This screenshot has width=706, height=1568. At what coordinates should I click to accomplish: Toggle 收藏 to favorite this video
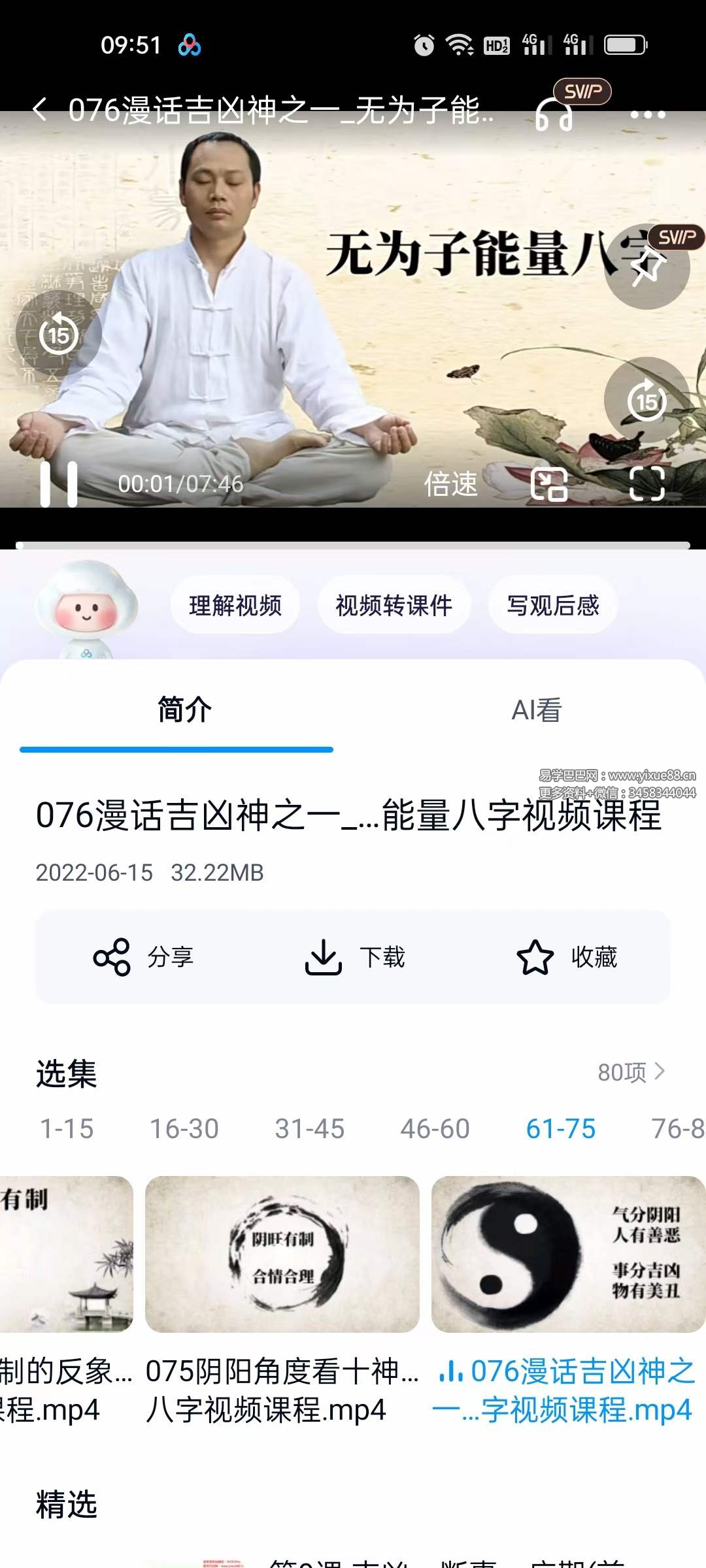click(x=573, y=958)
